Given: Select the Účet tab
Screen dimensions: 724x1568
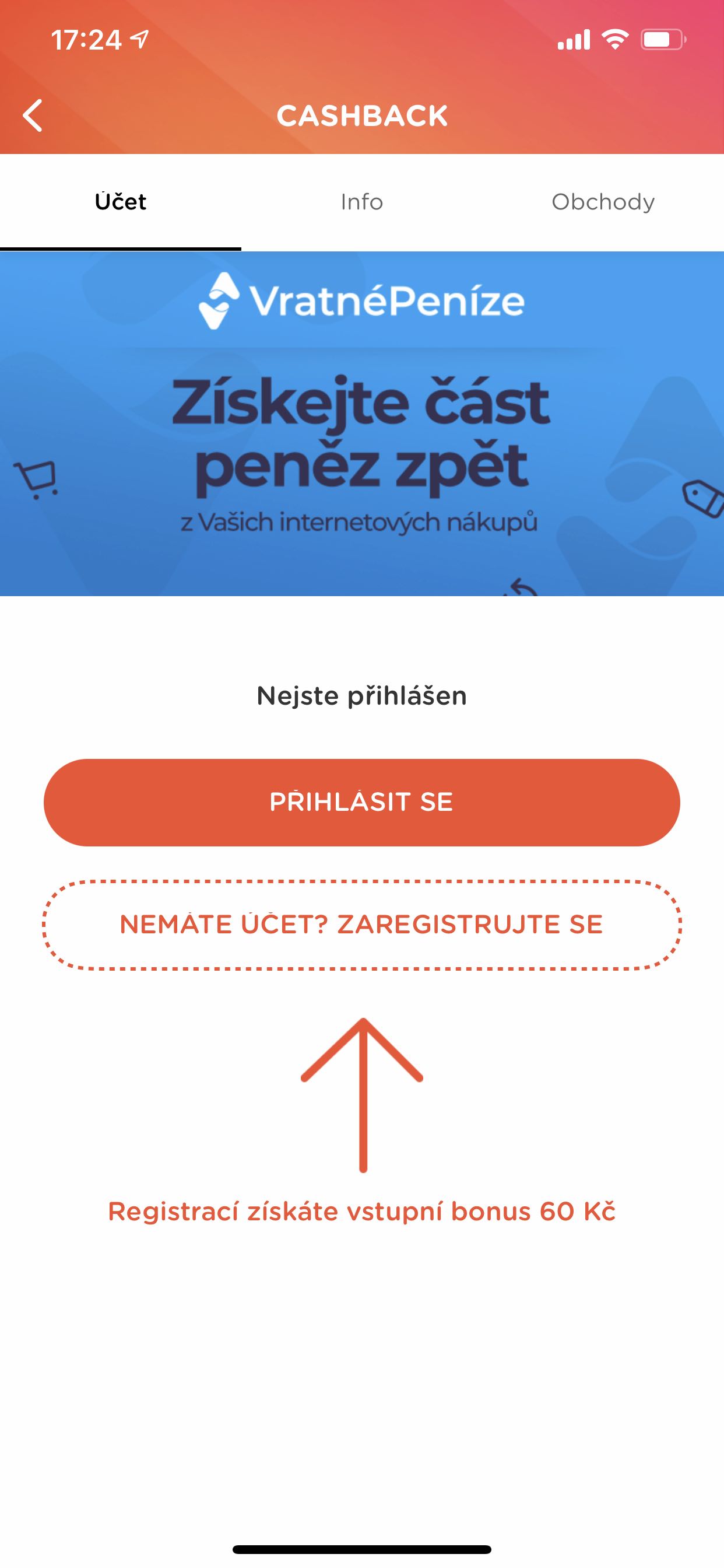Looking at the screenshot, I should (121, 202).
